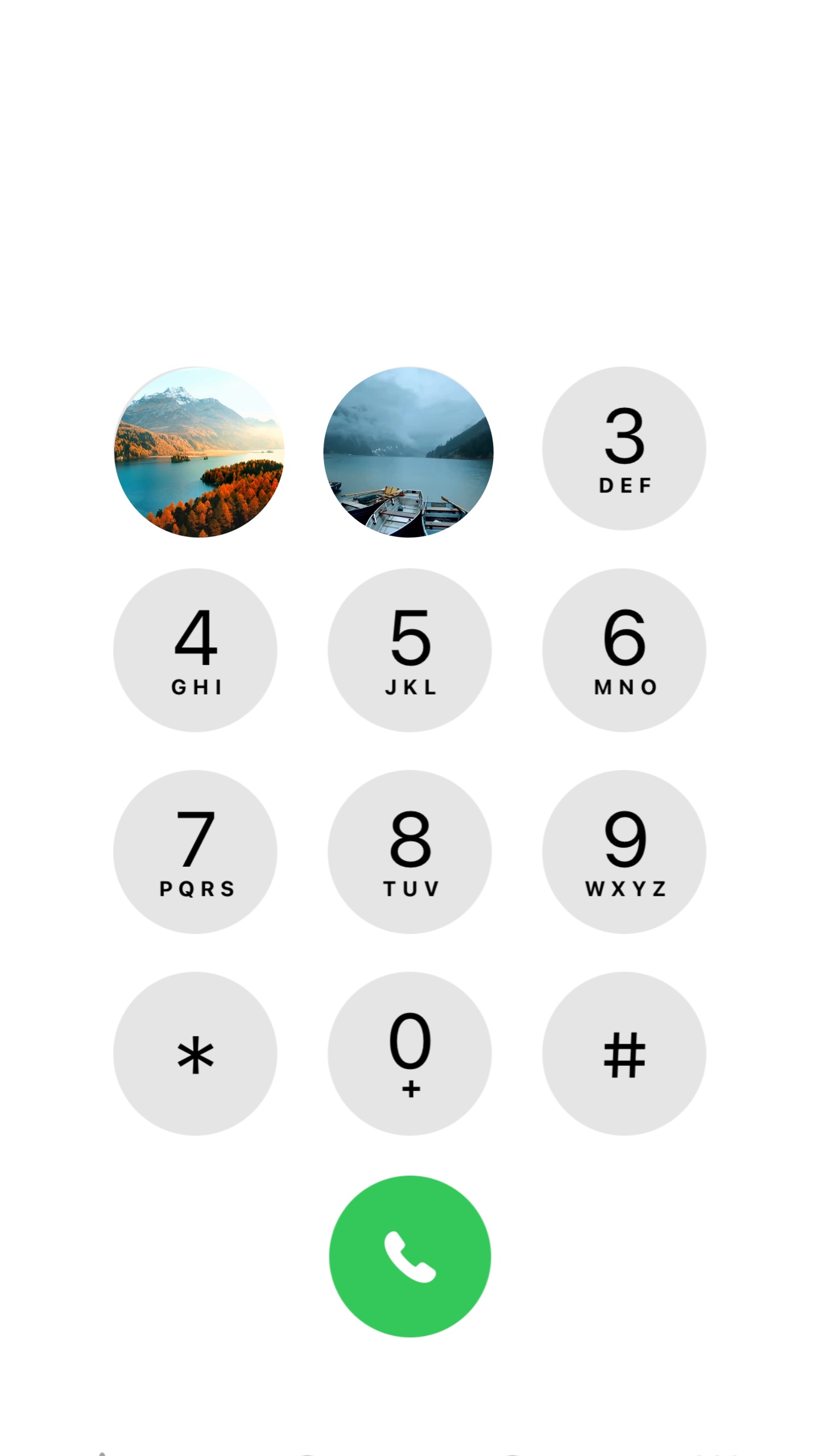
Task: Tap the 9 WXYZ key
Action: tap(624, 852)
